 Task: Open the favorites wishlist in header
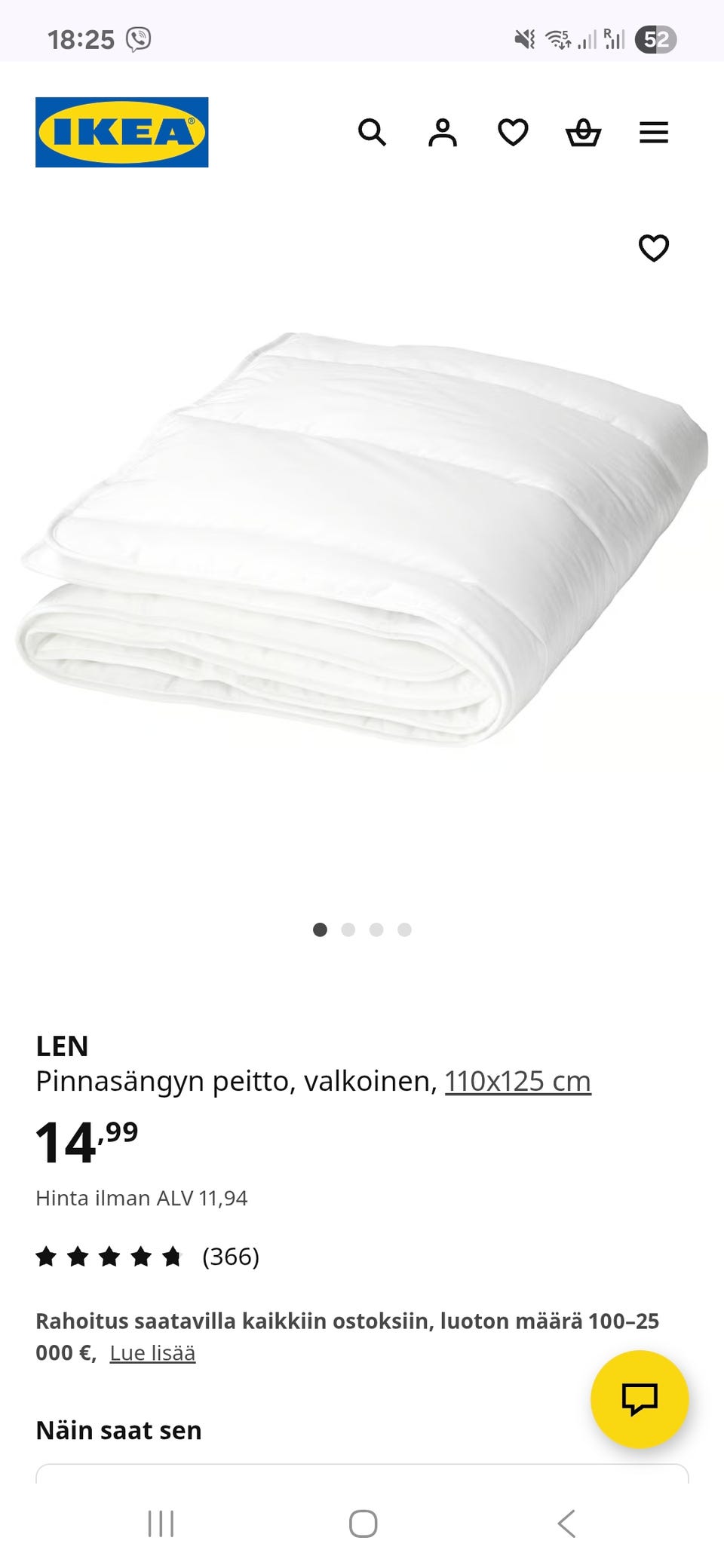[x=513, y=133]
